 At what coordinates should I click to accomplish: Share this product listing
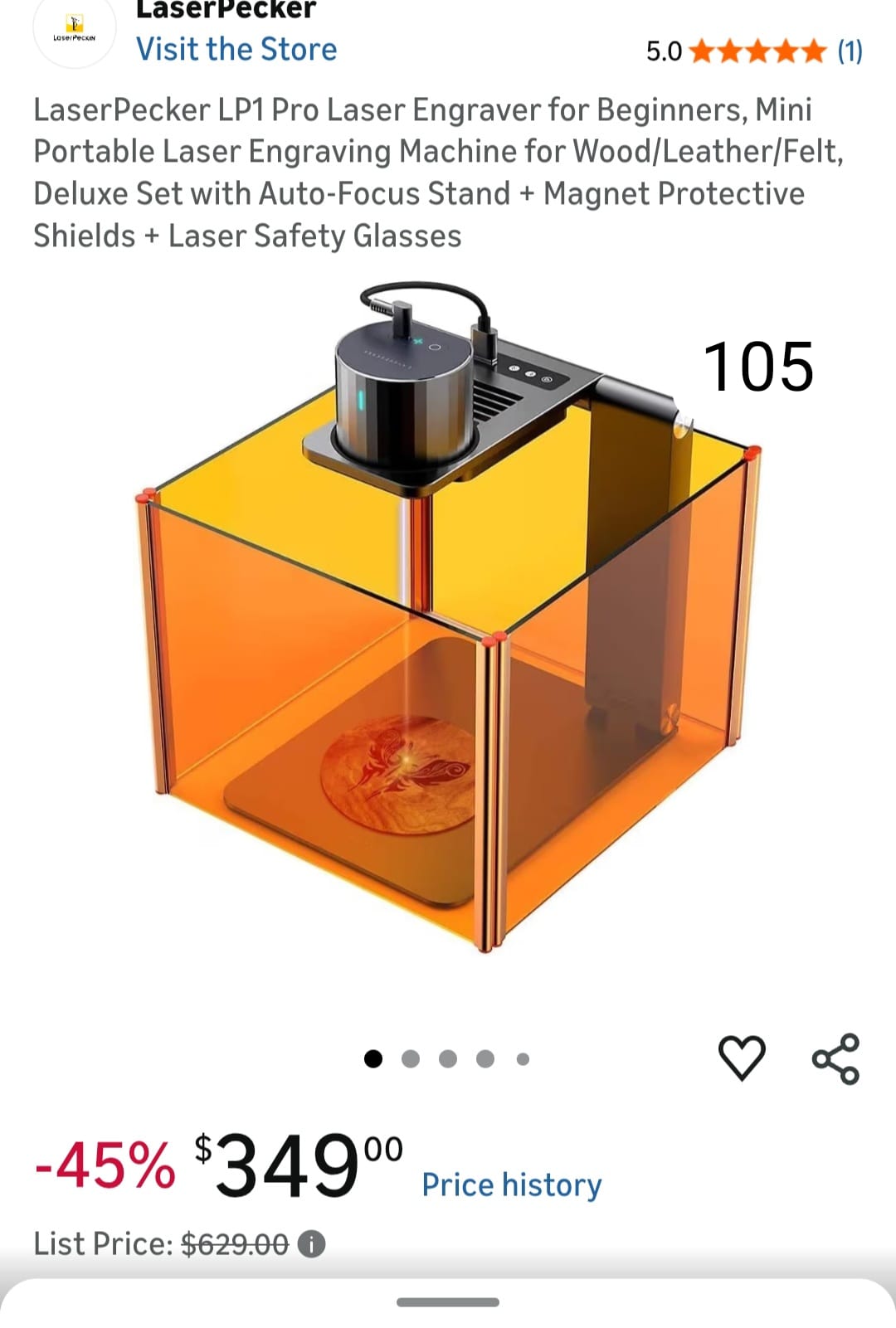click(835, 1058)
